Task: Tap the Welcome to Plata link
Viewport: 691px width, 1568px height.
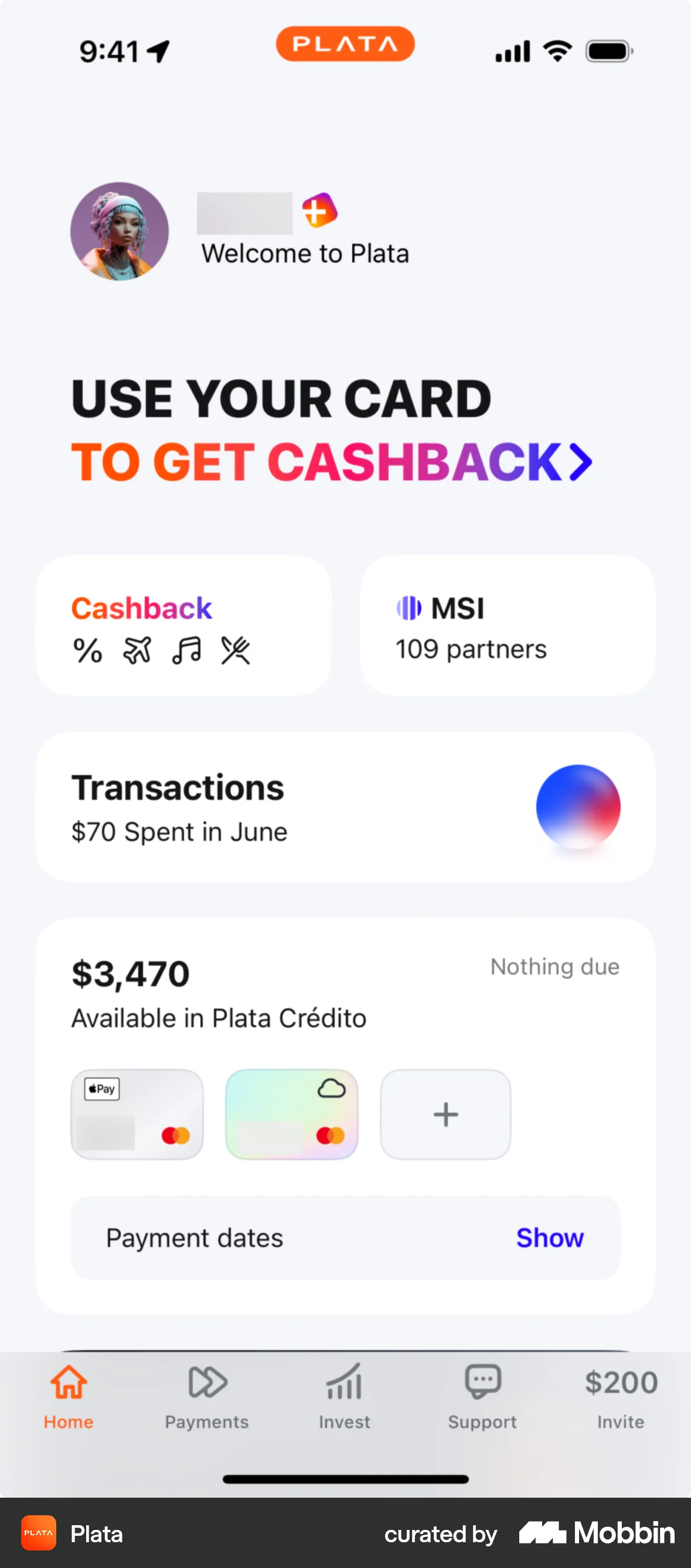Action: pos(304,253)
